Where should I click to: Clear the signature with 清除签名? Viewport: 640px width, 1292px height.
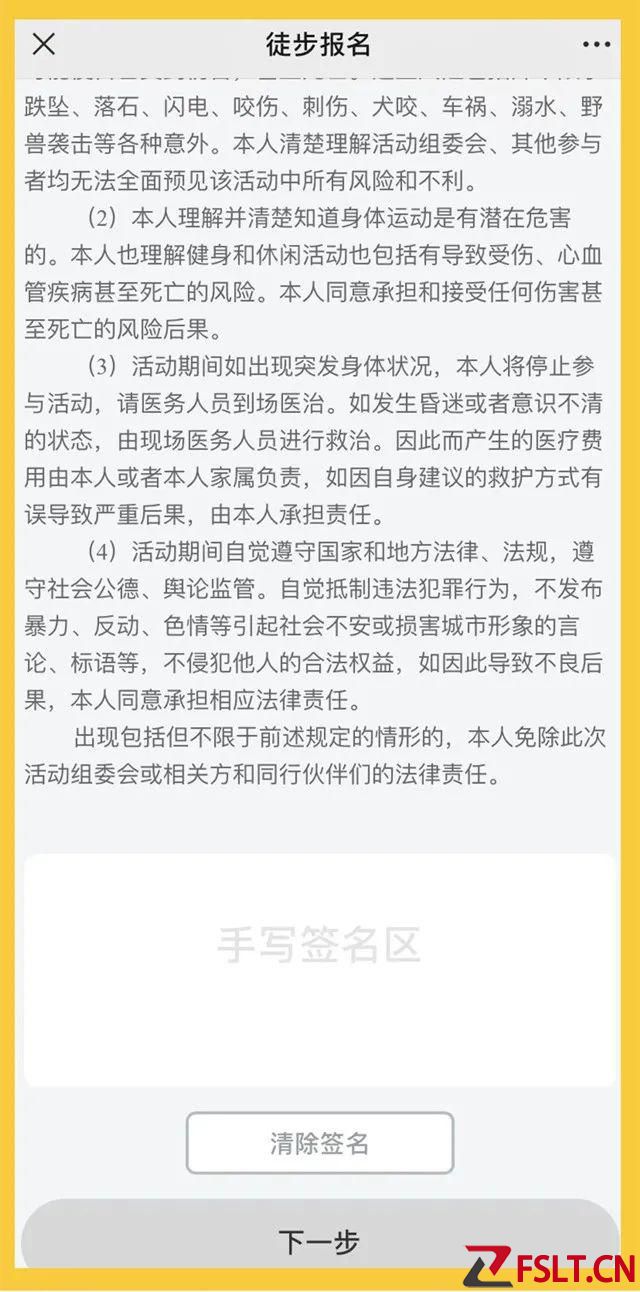point(320,1143)
